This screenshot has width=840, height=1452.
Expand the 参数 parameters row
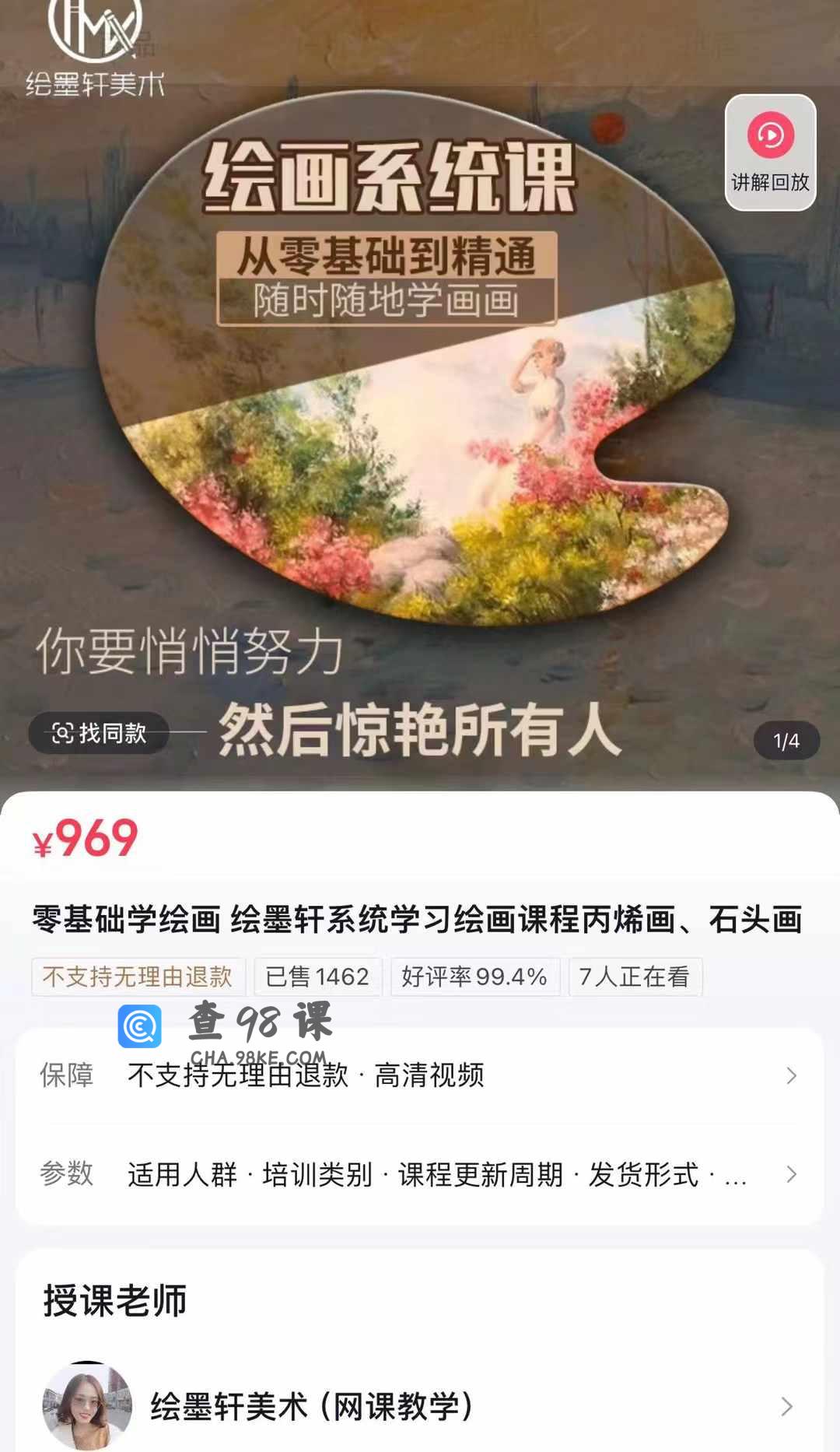(420, 1174)
